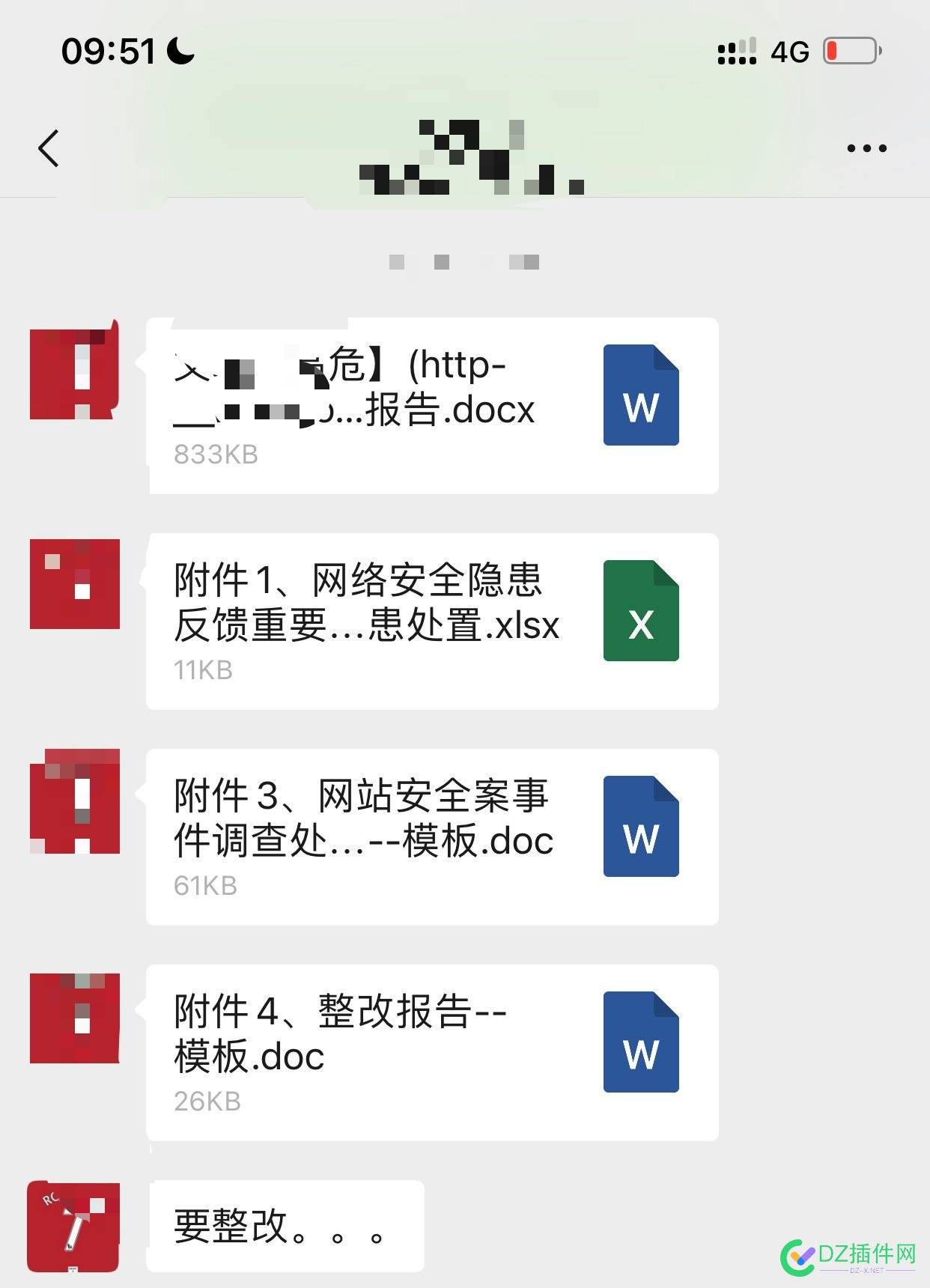Tap the red battery indicator

coord(850,49)
